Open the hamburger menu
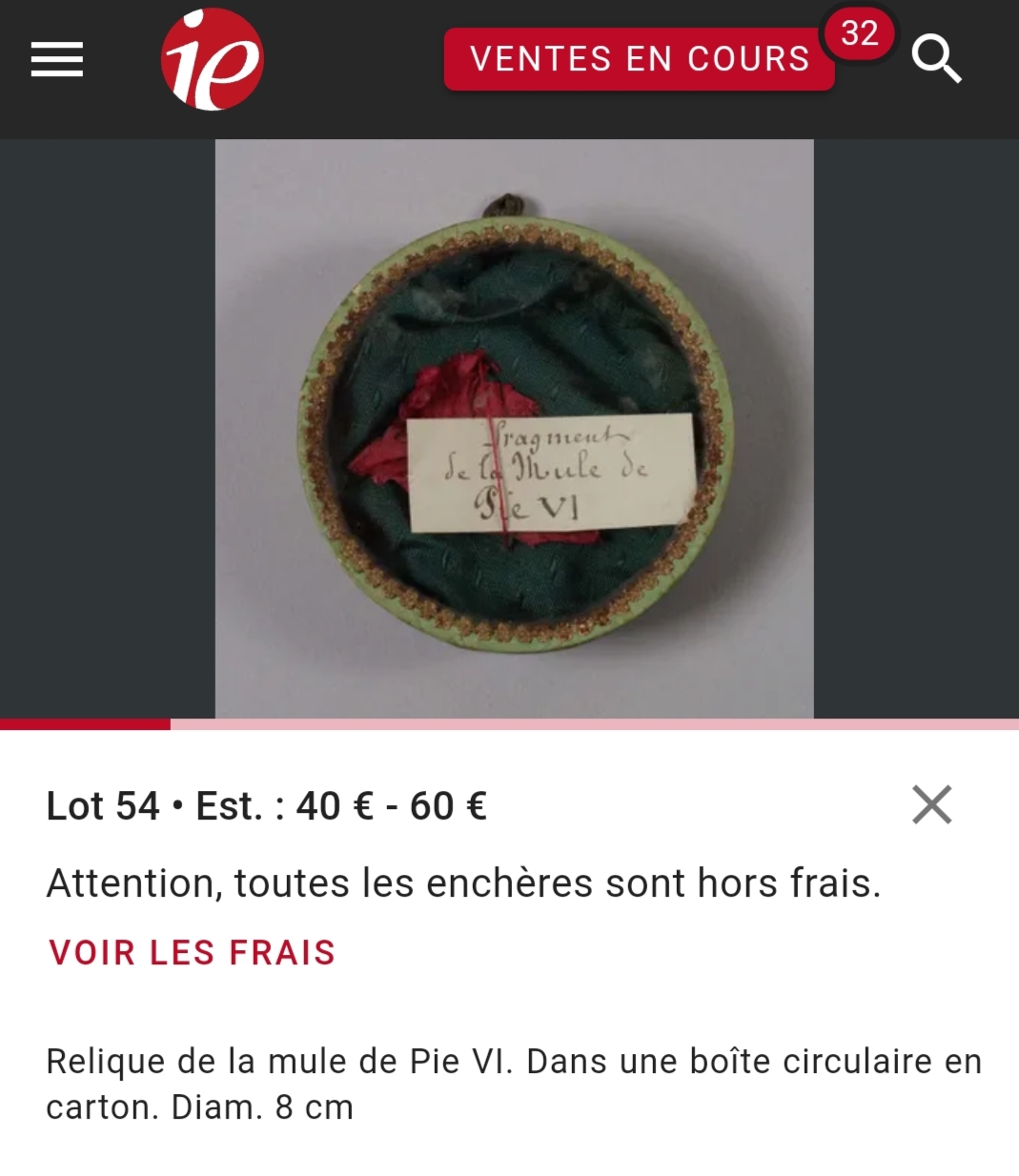This screenshot has width=1019, height=1176. coord(57,59)
